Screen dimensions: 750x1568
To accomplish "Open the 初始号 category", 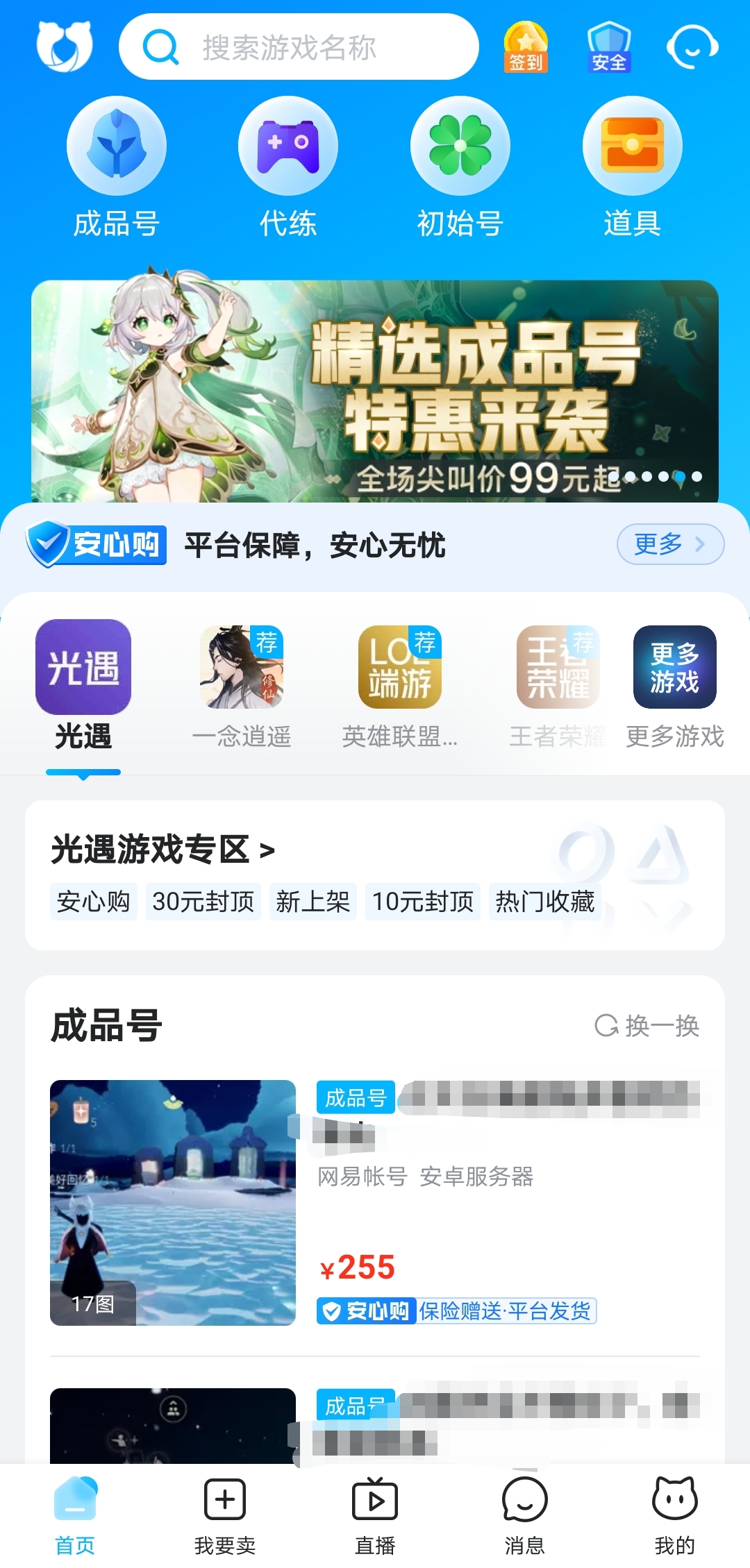I will tap(460, 167).
